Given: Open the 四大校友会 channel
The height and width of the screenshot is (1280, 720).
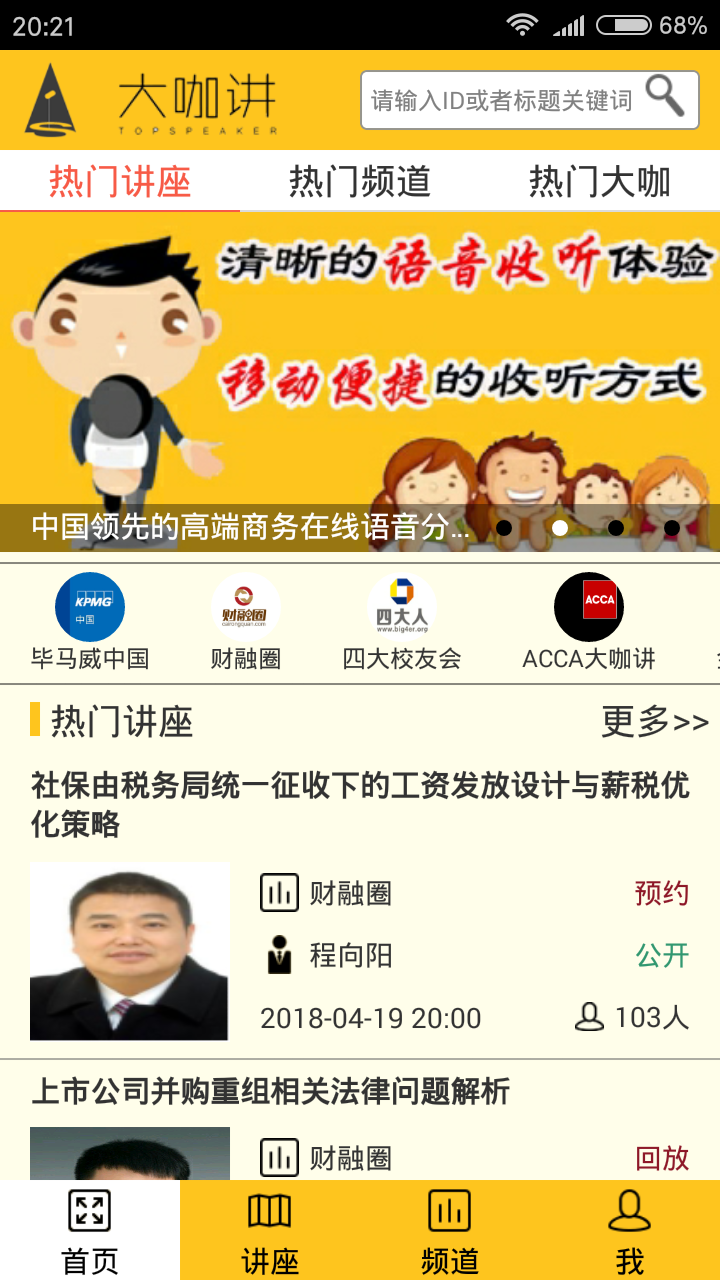Looking at the screenshot, I should 402,622.
